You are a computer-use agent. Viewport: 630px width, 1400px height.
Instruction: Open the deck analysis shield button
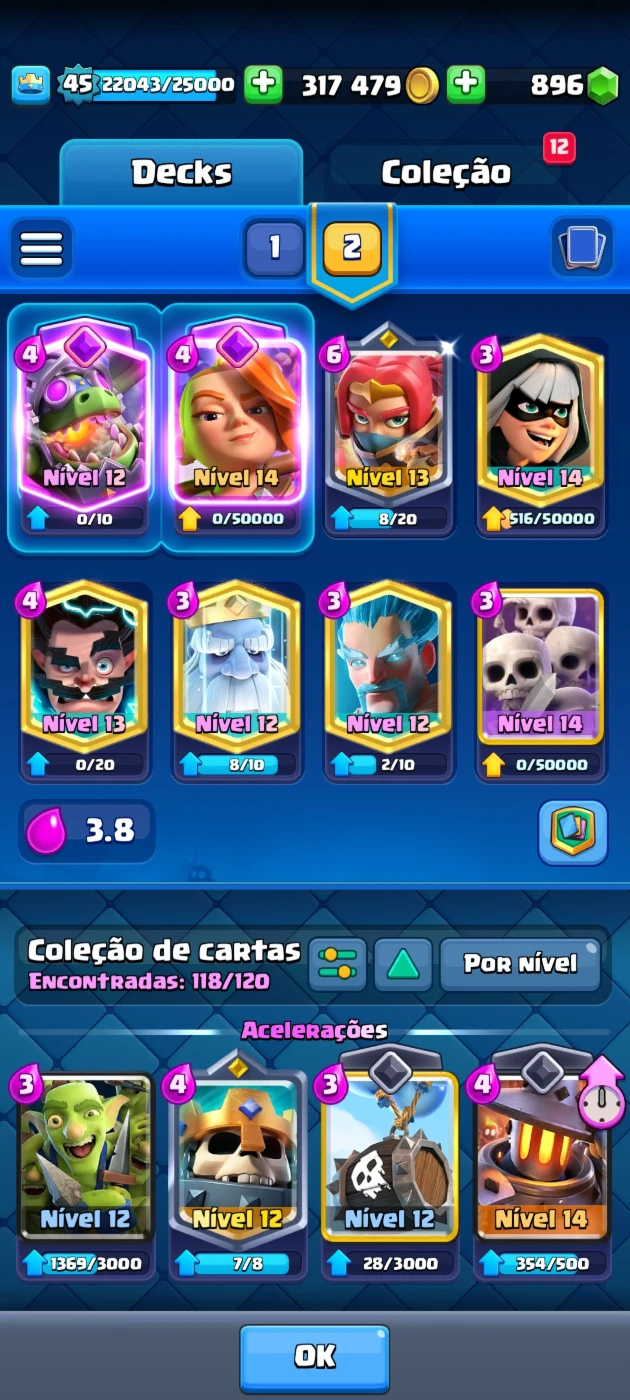coord(573,832)
